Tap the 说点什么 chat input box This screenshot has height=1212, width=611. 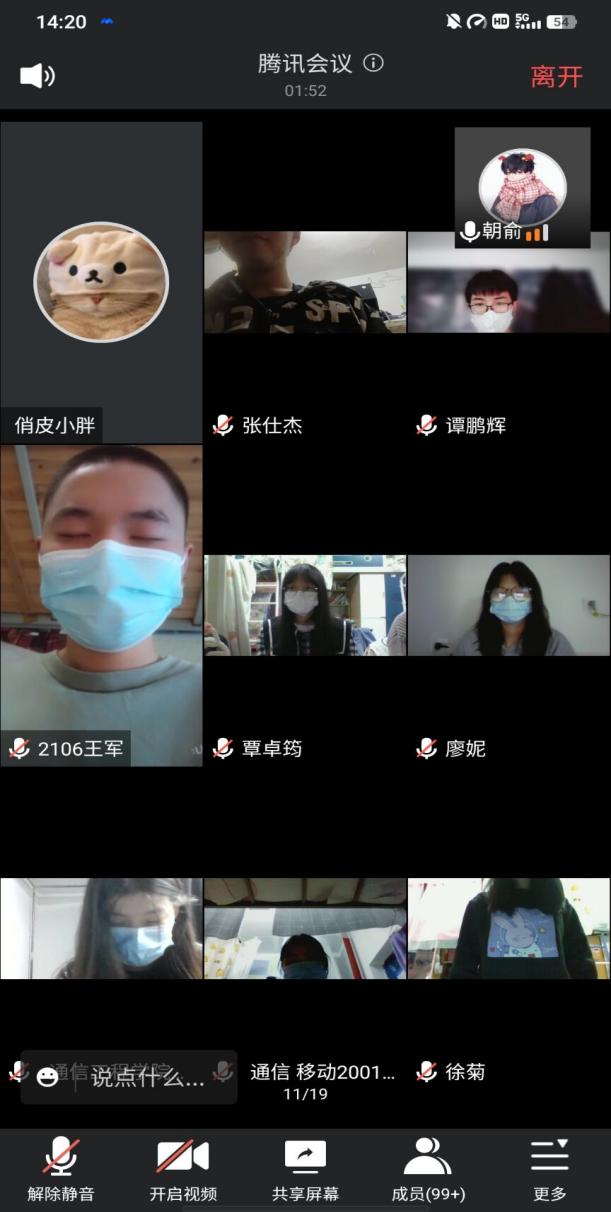coord(140,1077)
